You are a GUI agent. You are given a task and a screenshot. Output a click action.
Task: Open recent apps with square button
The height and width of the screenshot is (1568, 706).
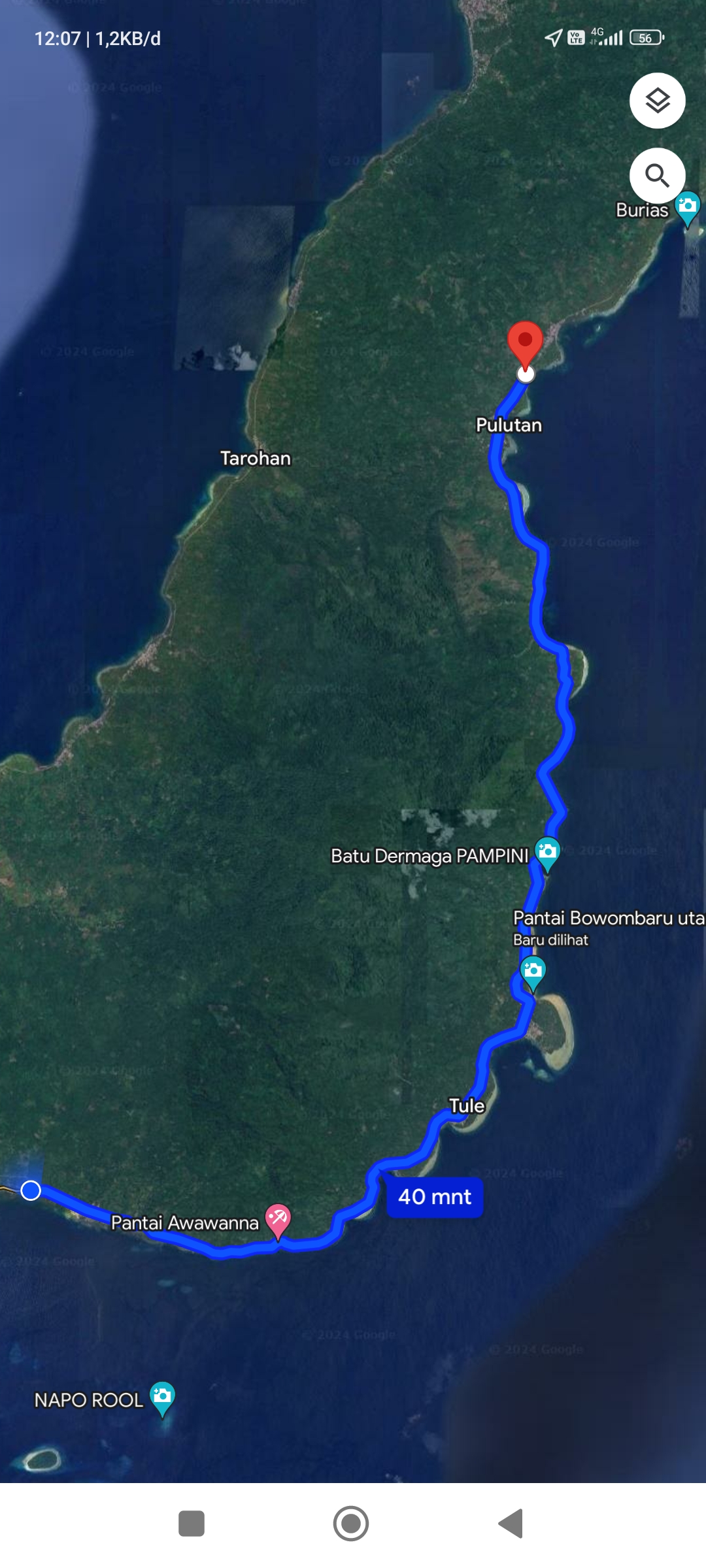(192, 1524)
